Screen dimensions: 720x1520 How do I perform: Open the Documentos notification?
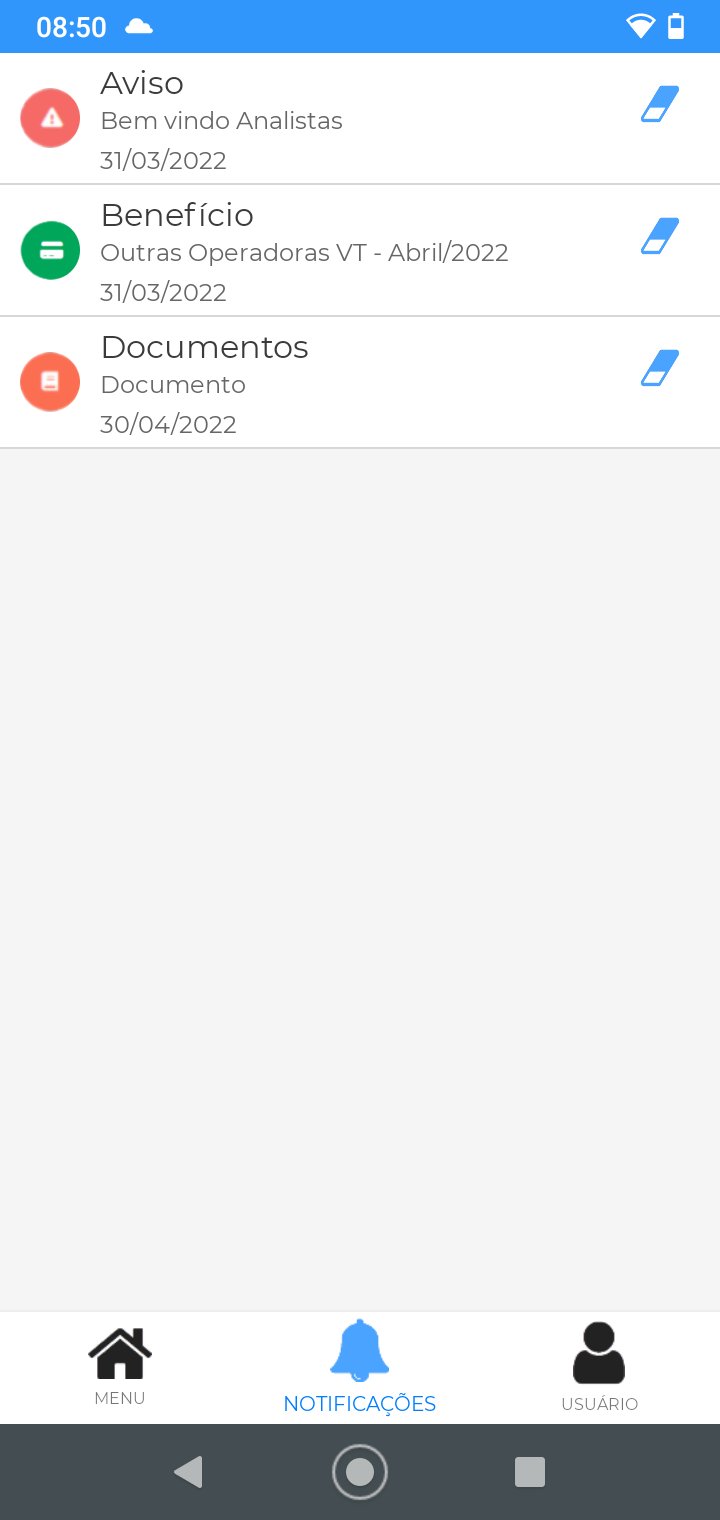tap(300, 383)
